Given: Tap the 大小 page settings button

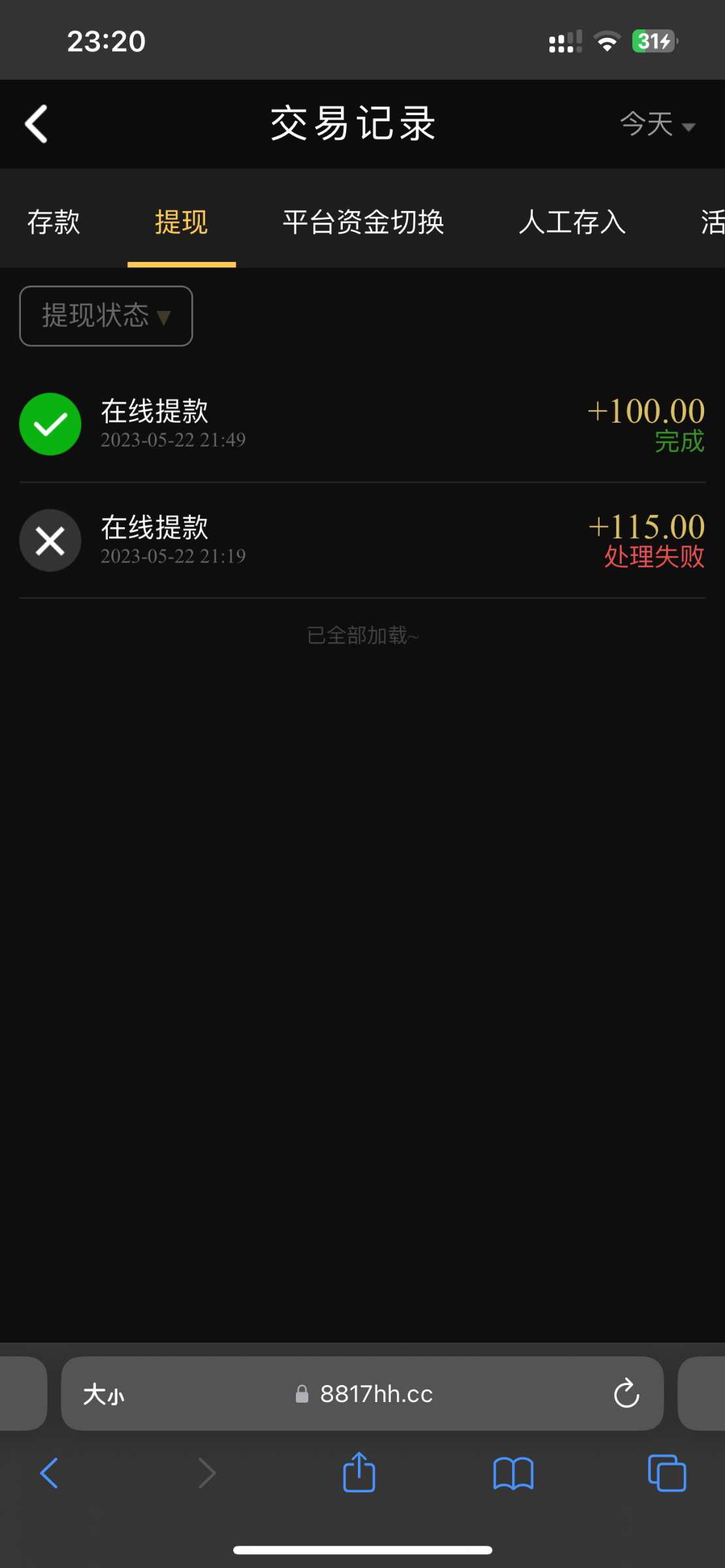Looking at the screenshot, I should pos(103,1394).
